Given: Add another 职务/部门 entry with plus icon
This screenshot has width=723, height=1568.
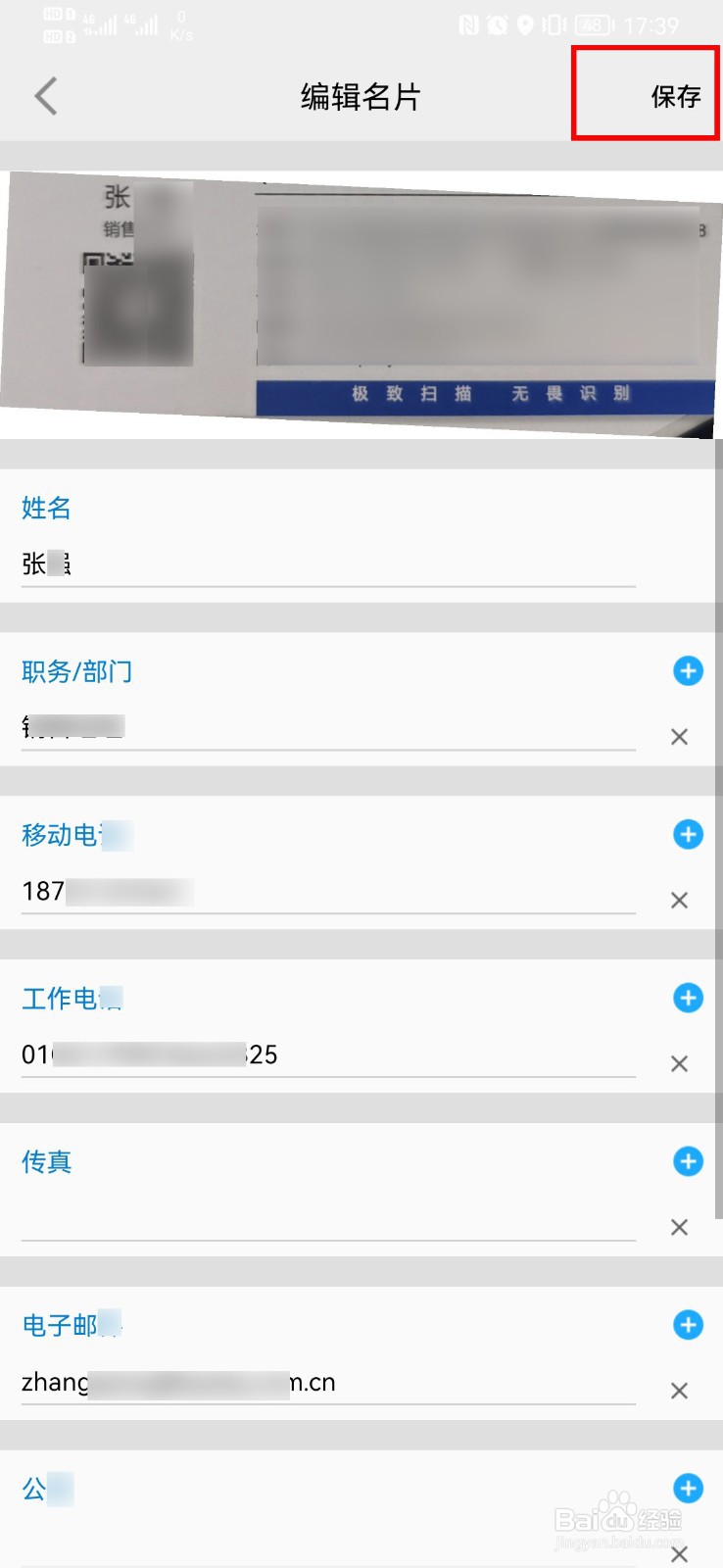Looking at the screenshot, I should (688, 670).
